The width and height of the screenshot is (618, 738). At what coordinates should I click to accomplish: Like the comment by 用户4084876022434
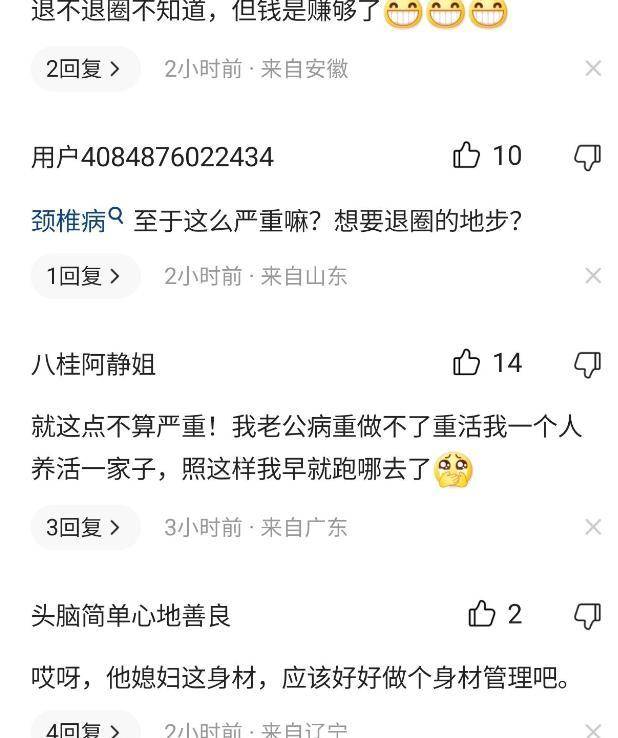click(467, 156)
